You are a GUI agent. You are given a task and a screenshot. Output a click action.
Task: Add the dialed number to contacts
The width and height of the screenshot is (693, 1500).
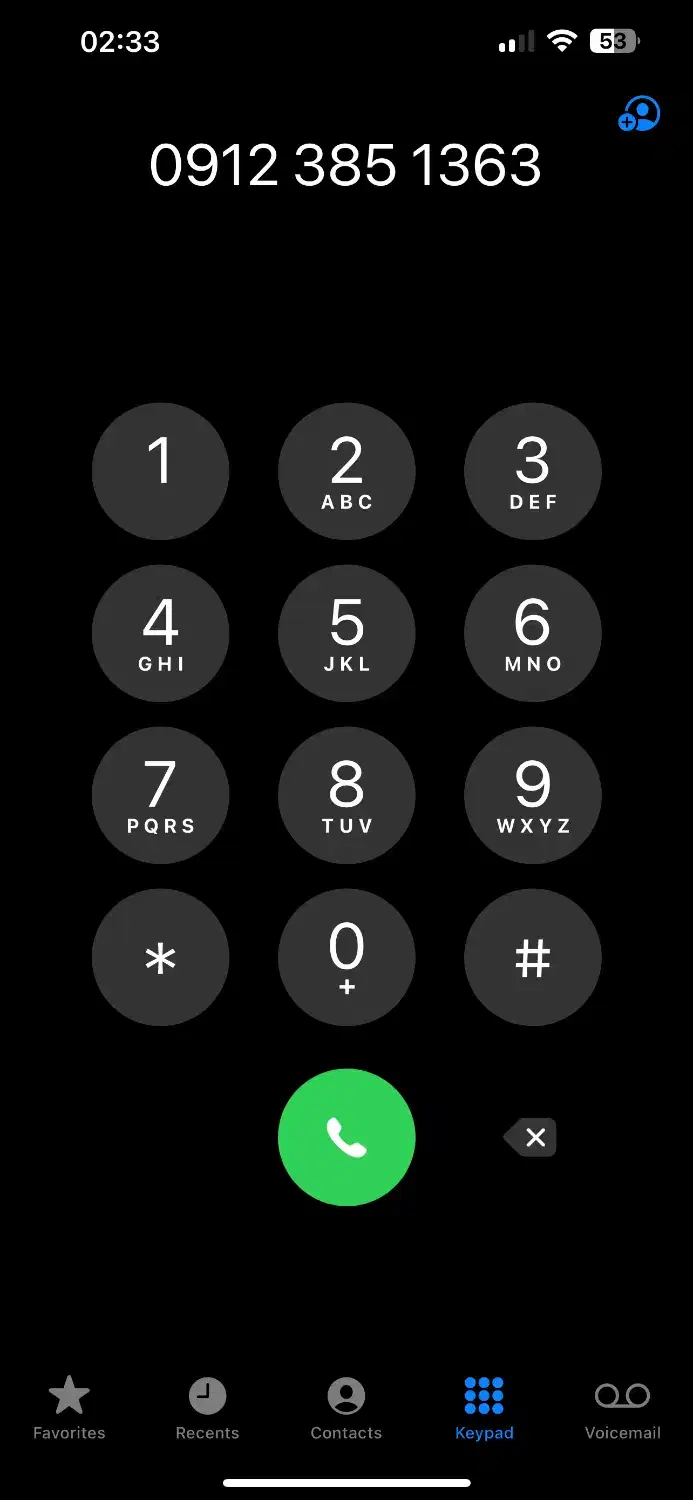tap(639, 114)
